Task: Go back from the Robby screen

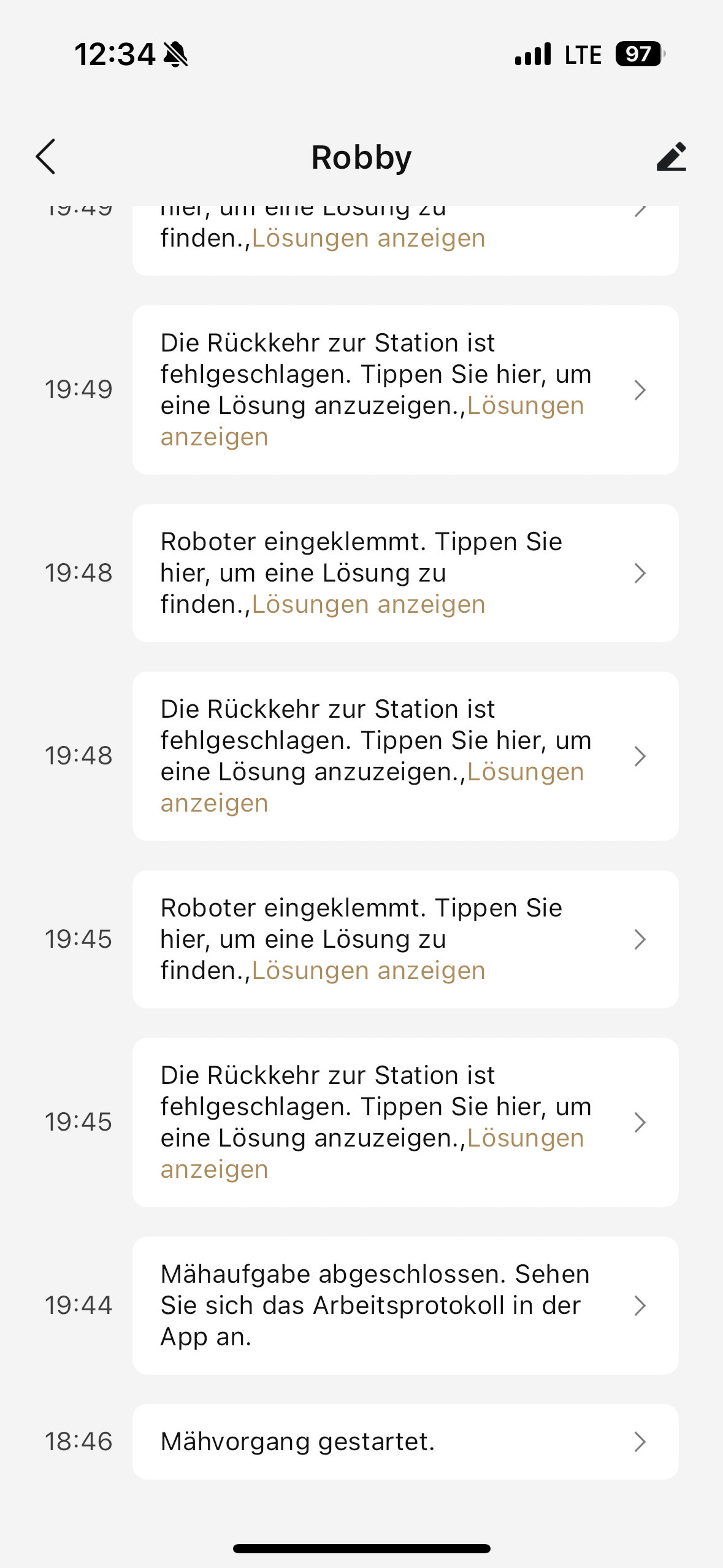Action: (46, 156)
